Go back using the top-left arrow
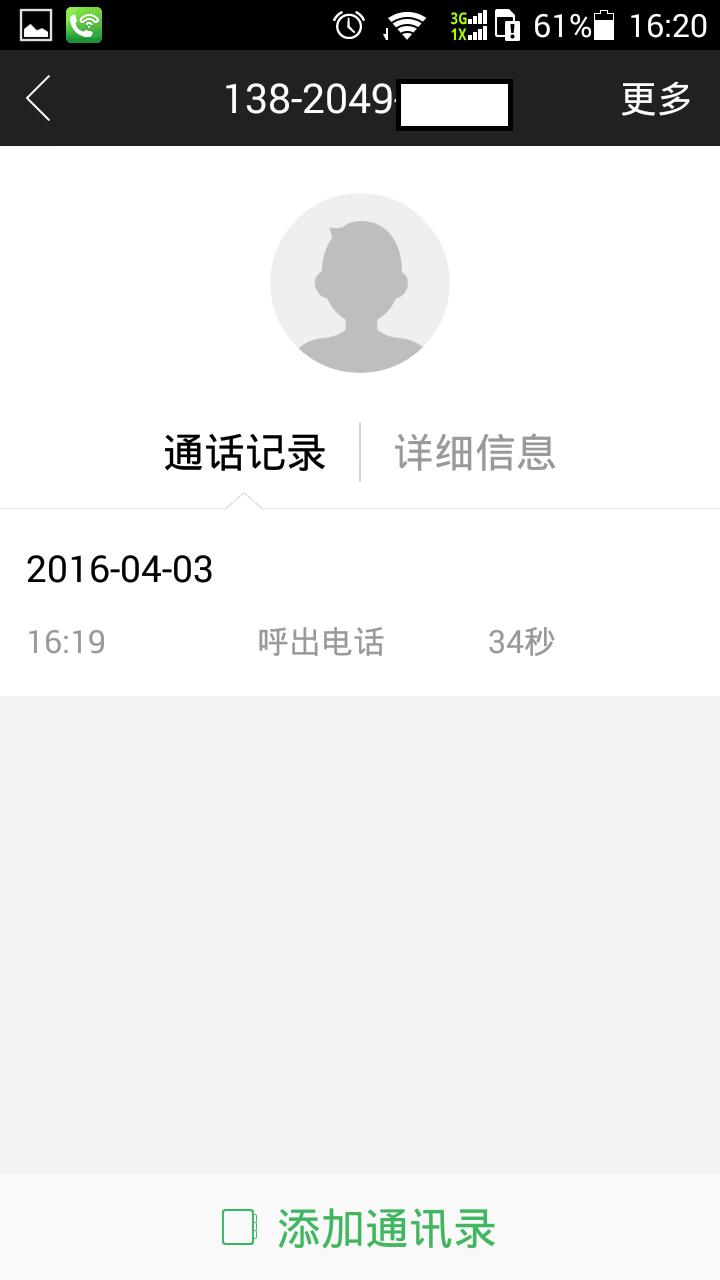The width and height of the screenshot is (720, 1280). [x=38, y=98]
